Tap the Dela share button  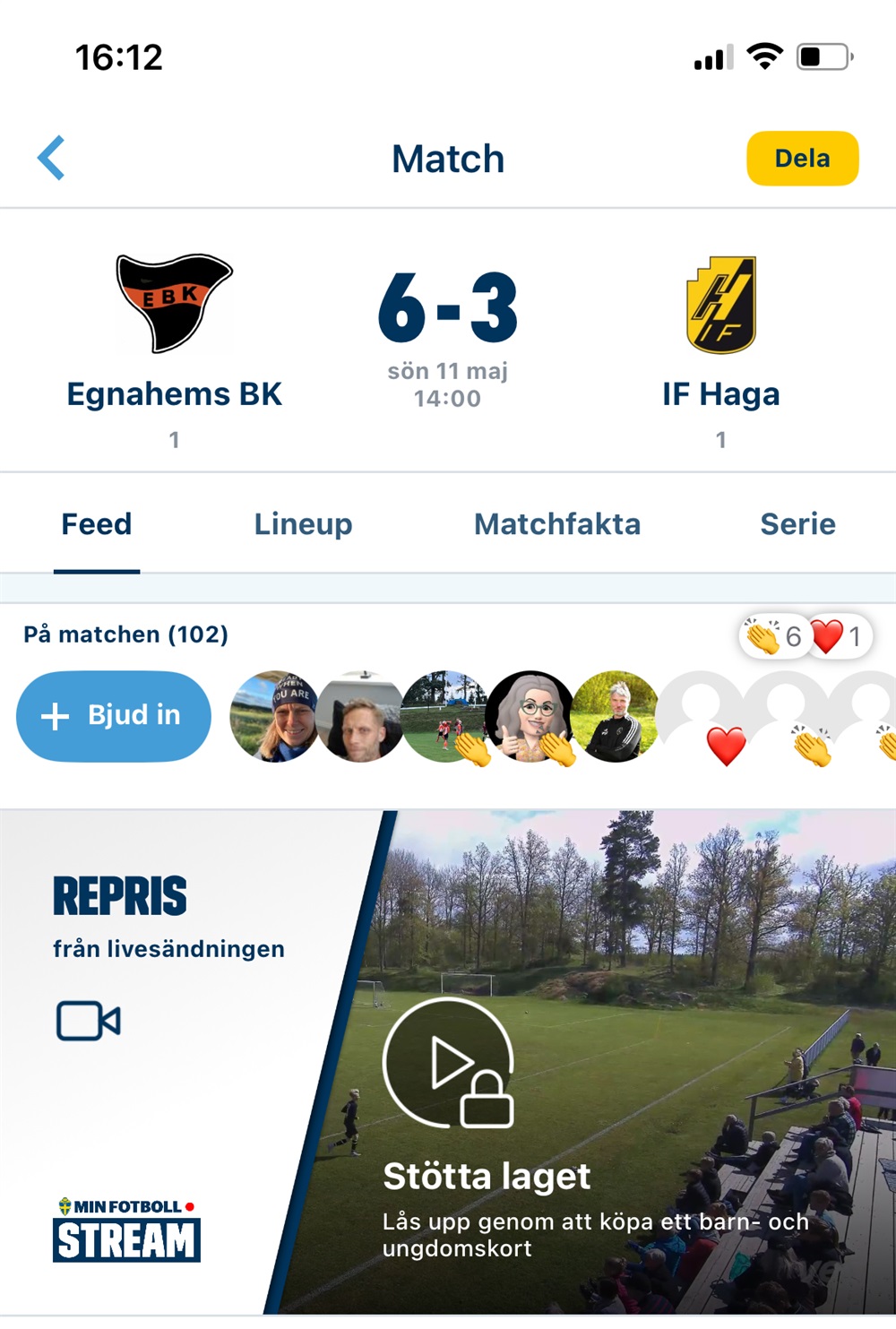(802, 159)
